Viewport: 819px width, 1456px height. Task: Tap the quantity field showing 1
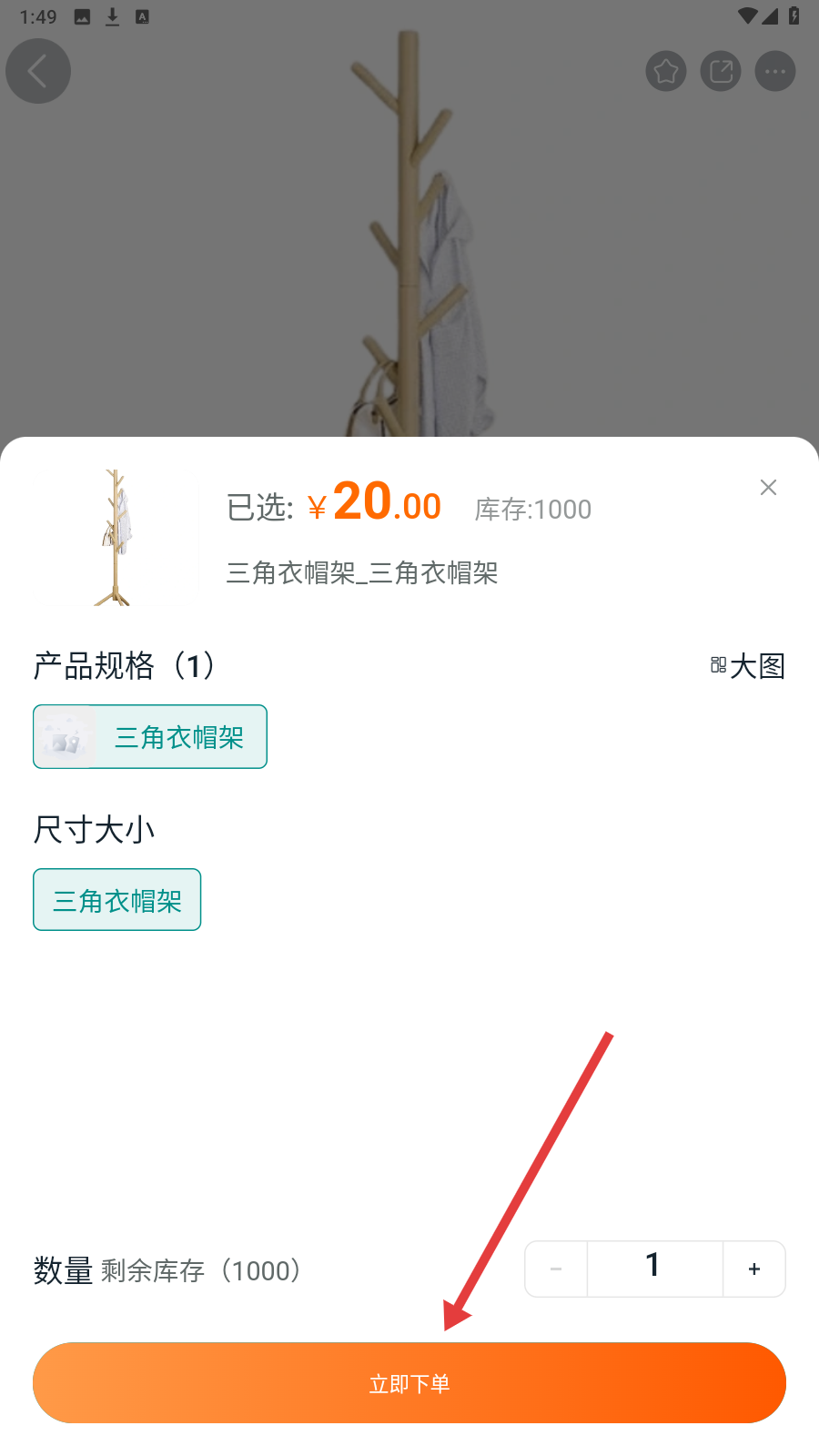(x=654, y=1269)
